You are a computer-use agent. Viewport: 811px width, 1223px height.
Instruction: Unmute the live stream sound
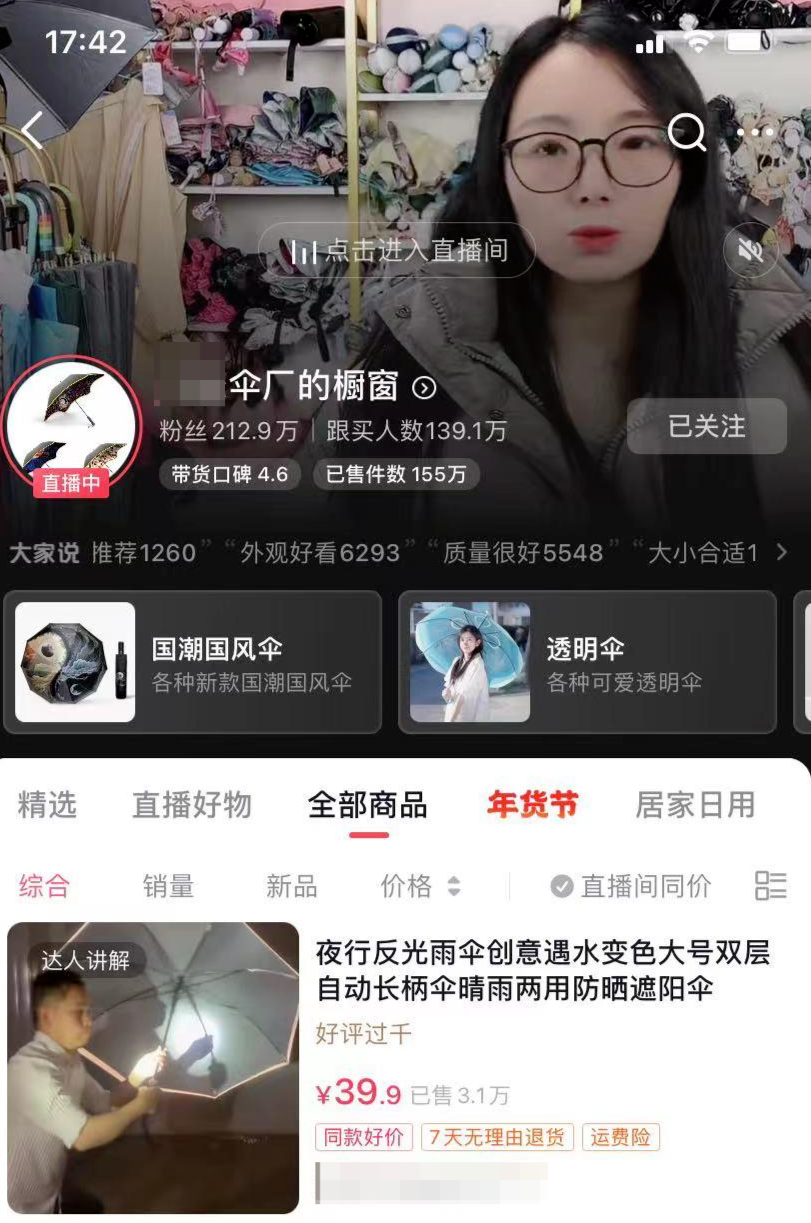750,250
